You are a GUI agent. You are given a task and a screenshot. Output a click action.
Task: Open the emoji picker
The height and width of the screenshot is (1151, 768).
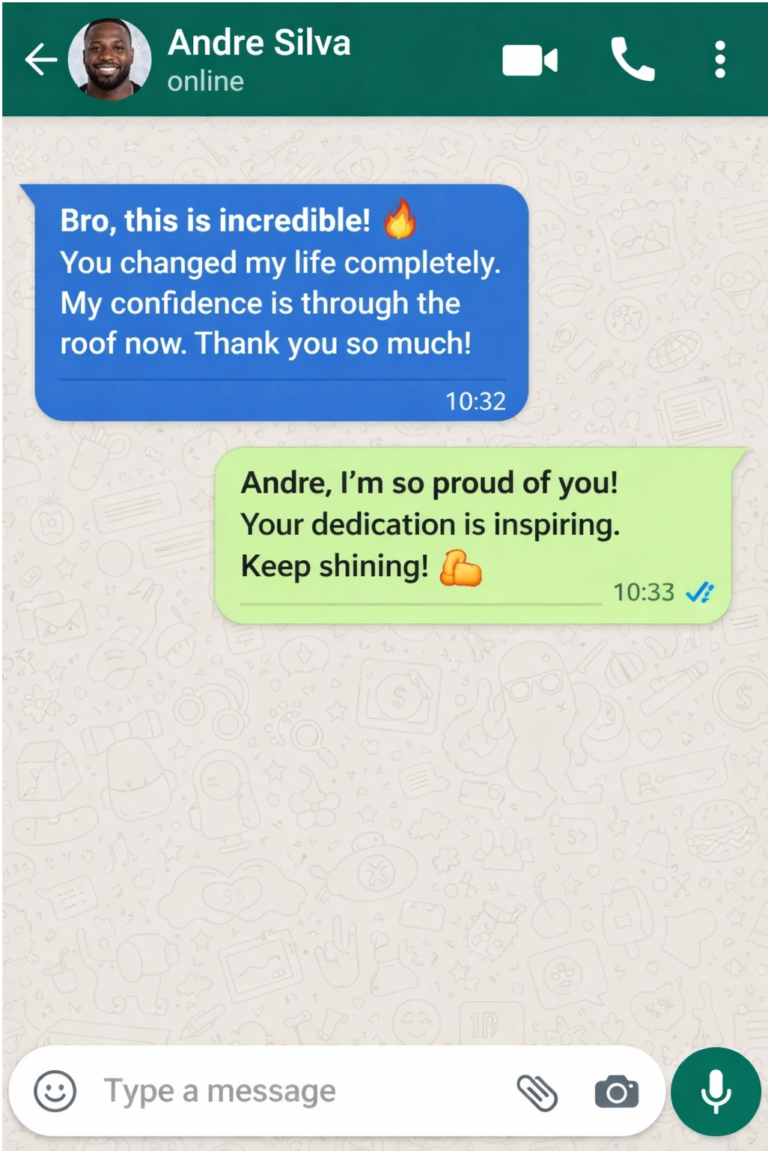click(x=55, y=1091)
